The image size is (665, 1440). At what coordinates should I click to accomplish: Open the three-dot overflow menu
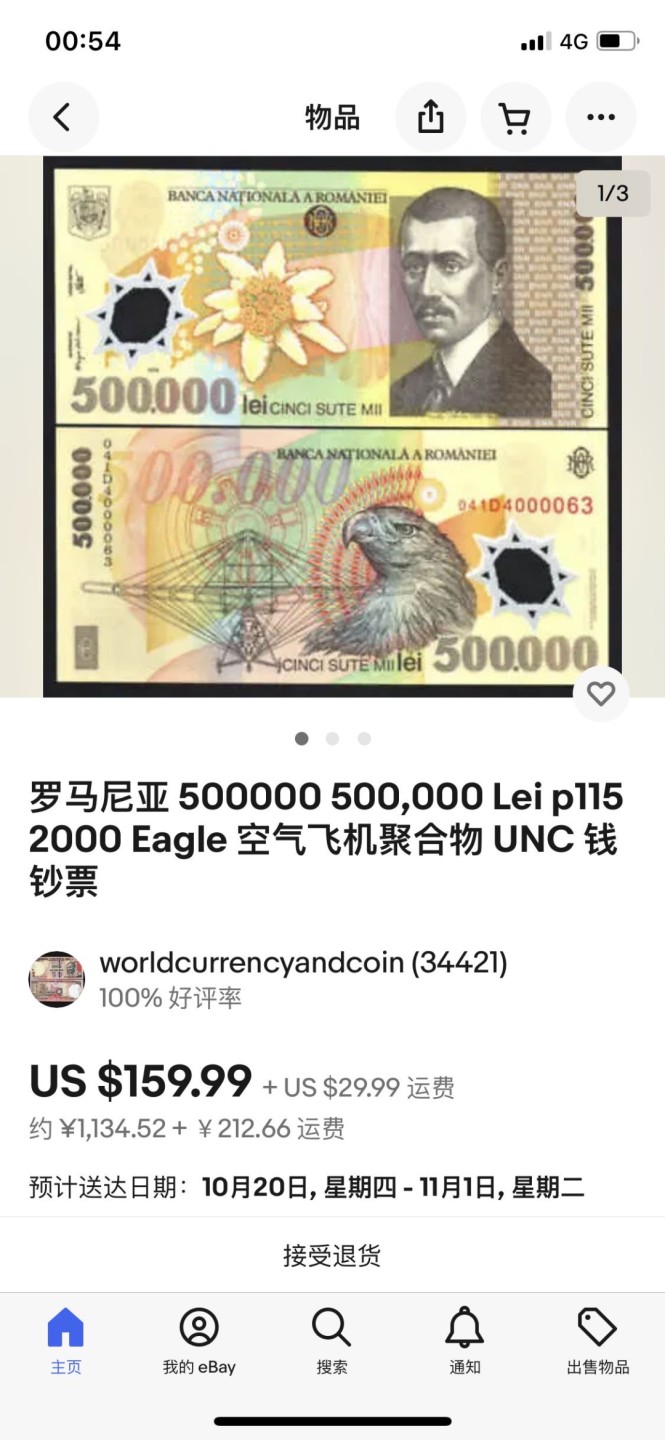tap(601, 118)
